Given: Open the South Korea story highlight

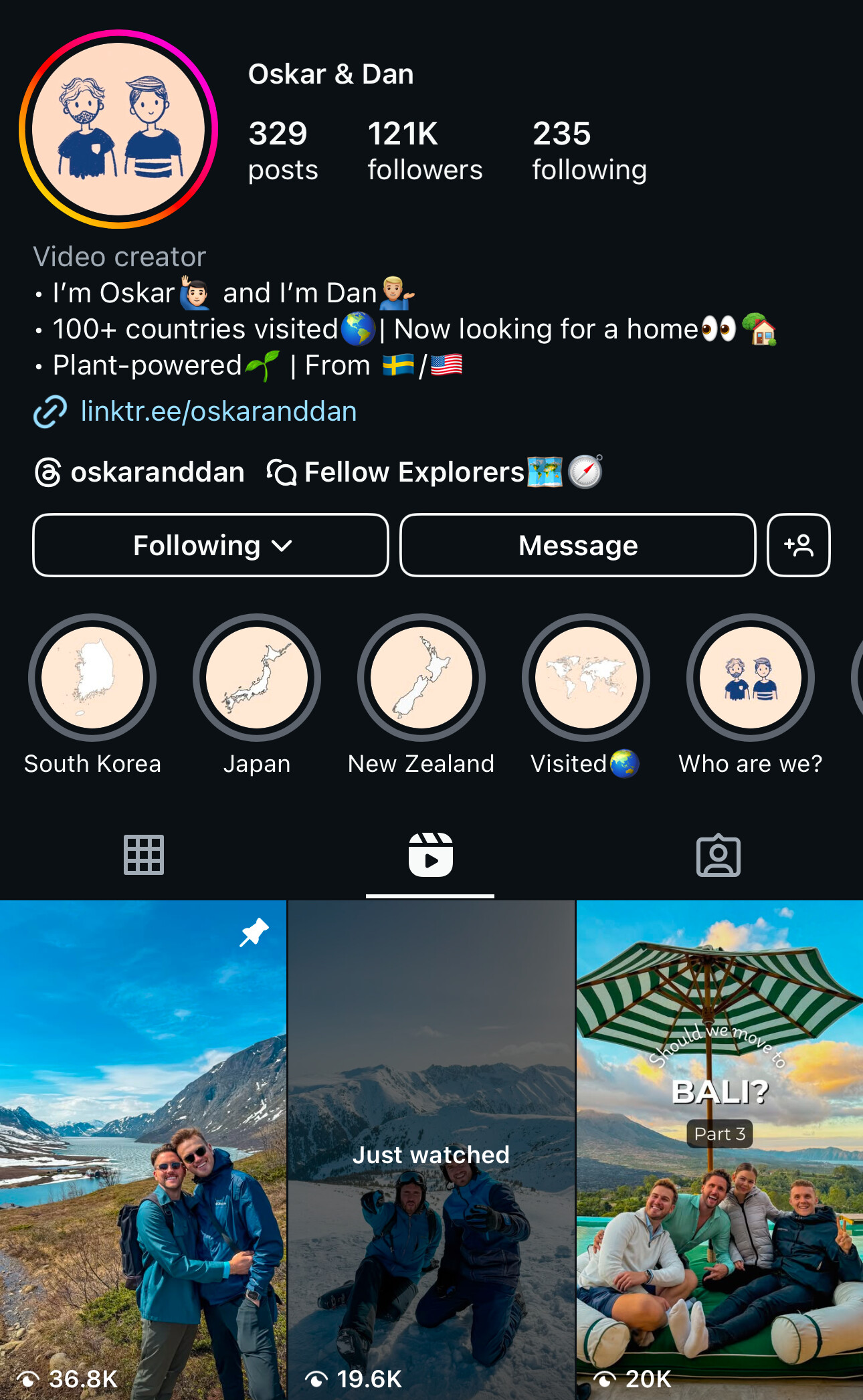Looking at the screenshot, I should (x=92, y=678).
